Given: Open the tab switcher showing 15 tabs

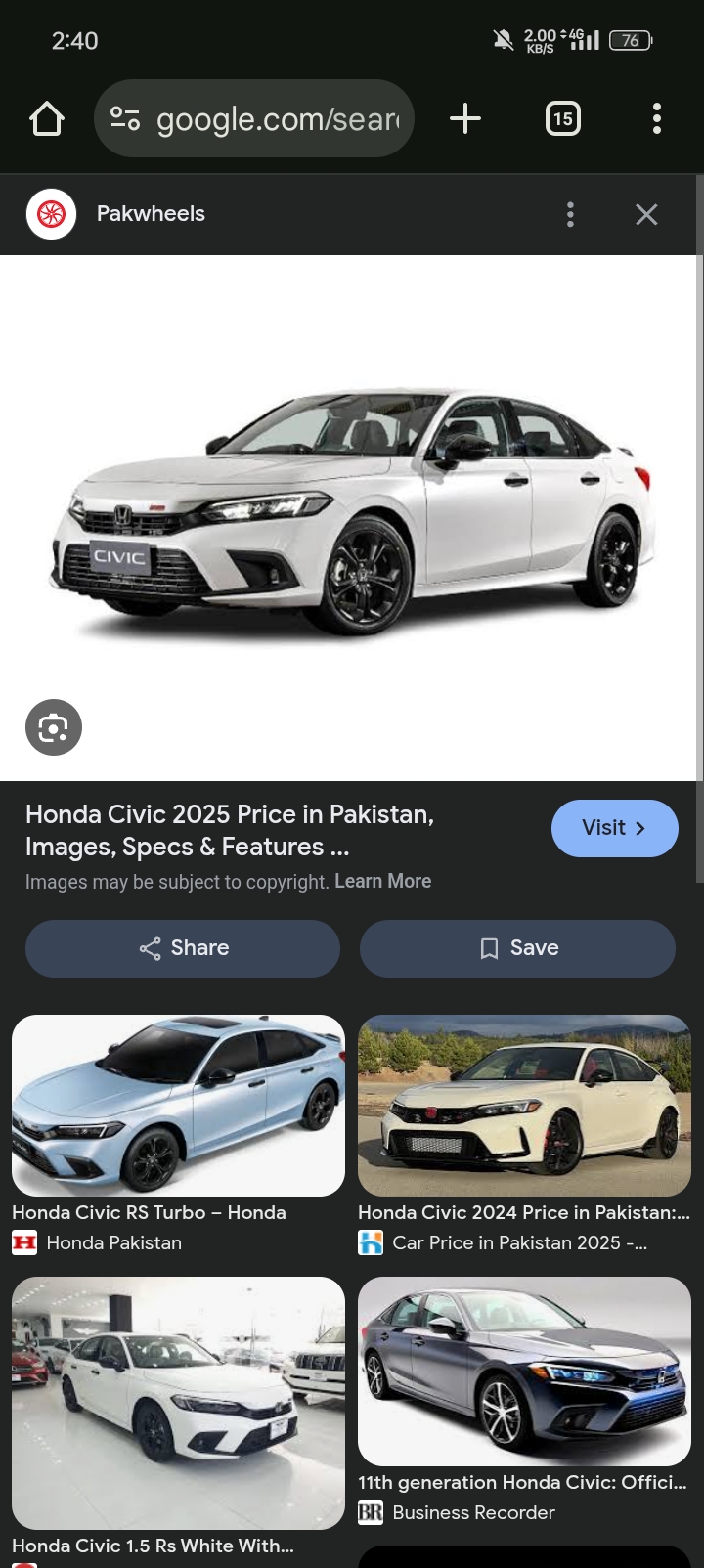Looking at the screenshot, I should (562, 119).
